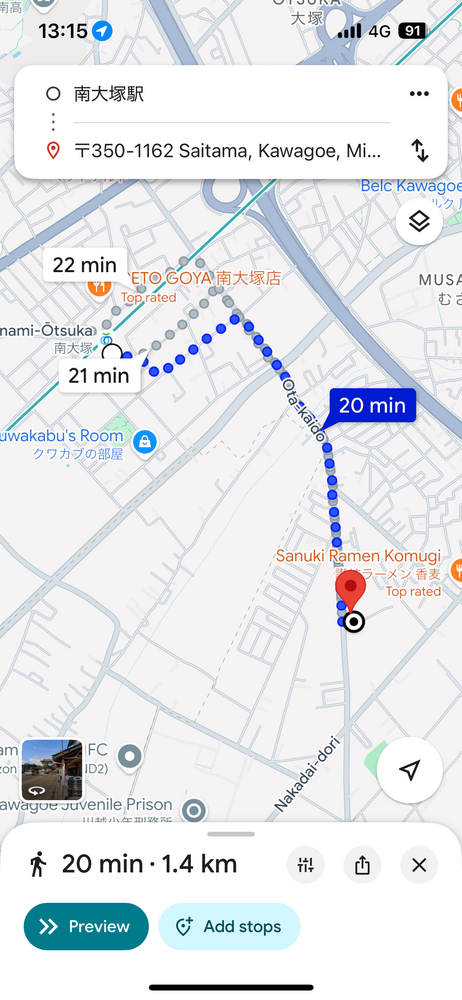Add stops to the route
This screenshot has width=462, height=1000.
pos(229,926)
